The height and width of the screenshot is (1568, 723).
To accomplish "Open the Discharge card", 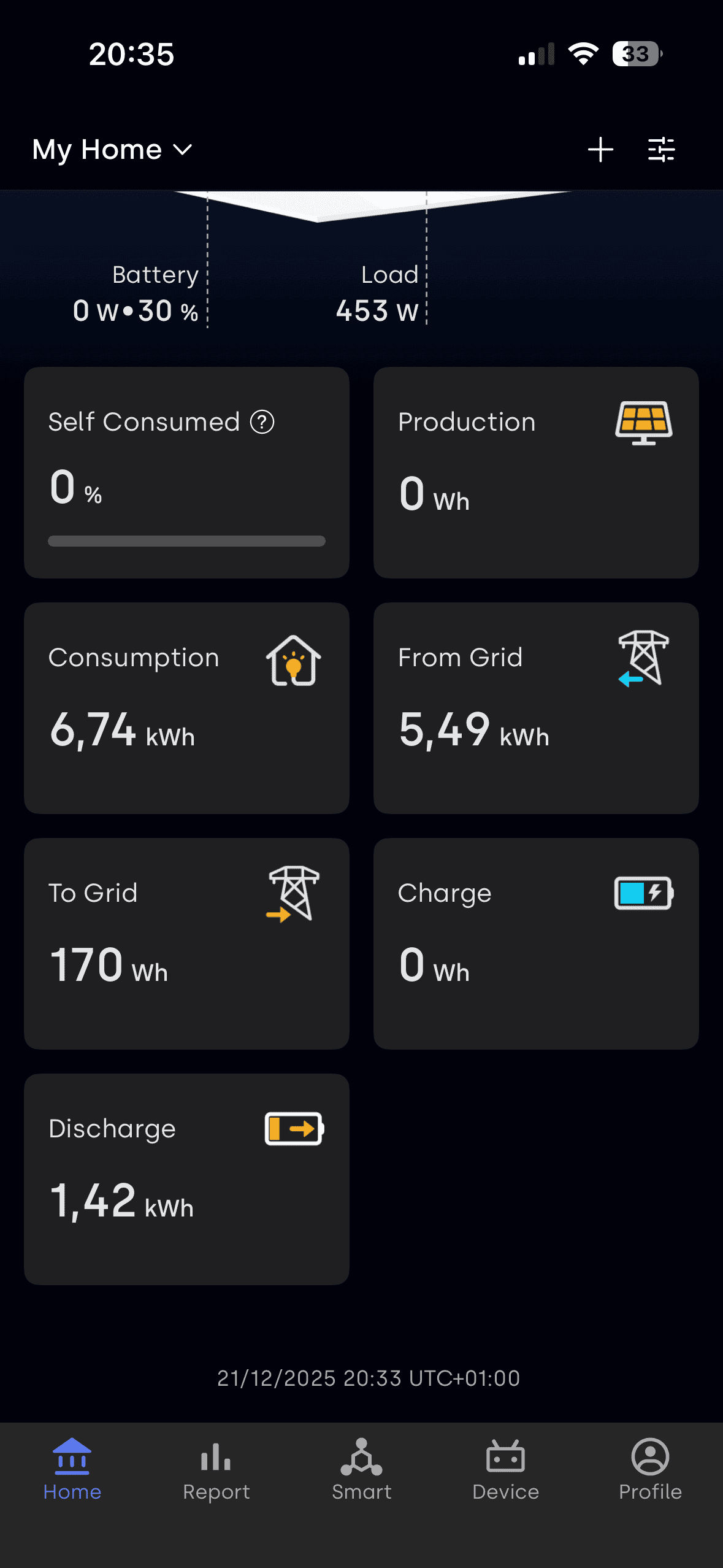I will click(x=186, y=1179).
